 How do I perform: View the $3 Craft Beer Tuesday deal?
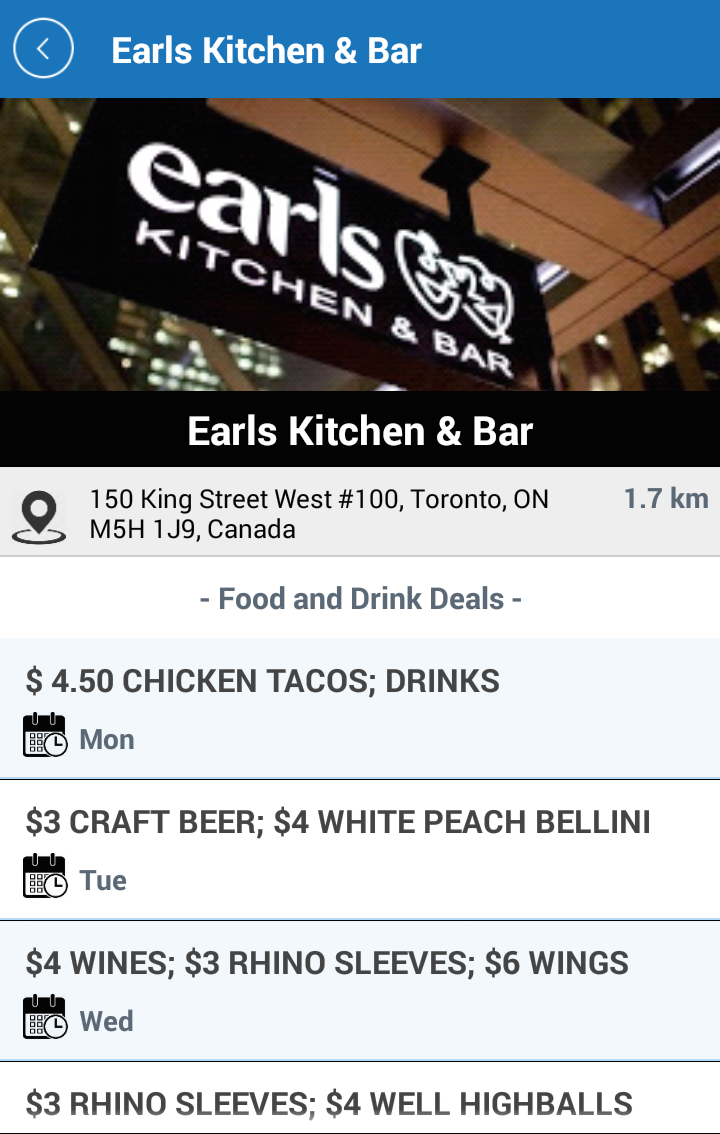(x=360, y=849)
